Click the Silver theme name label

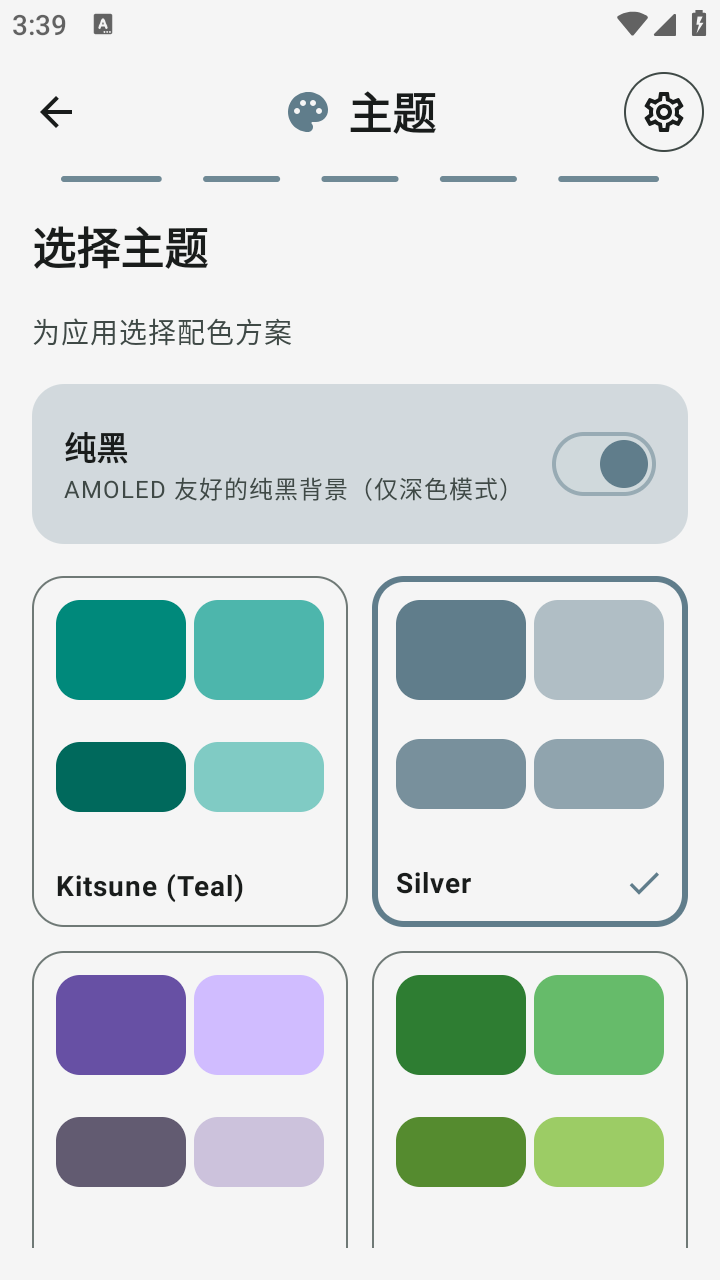click(x=434, y=883)
